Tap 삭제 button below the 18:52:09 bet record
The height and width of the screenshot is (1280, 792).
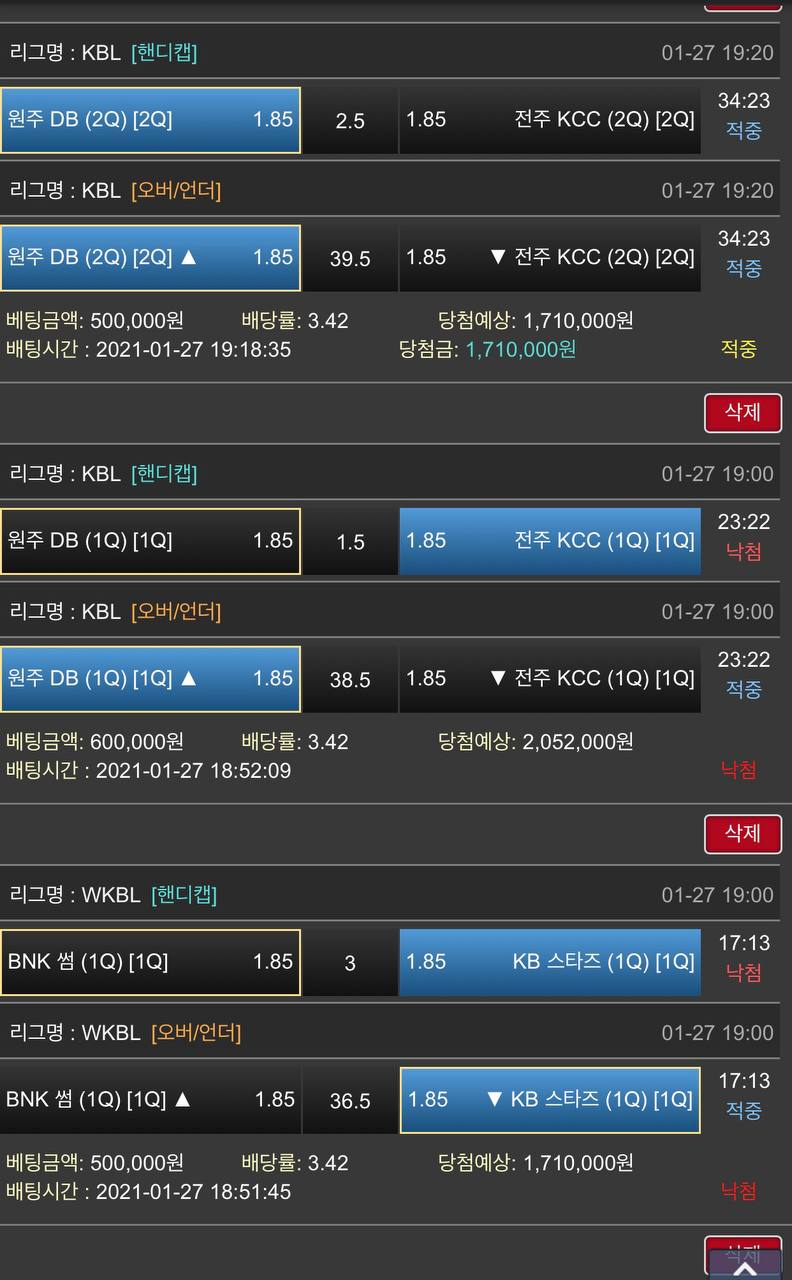pos(742,833)
